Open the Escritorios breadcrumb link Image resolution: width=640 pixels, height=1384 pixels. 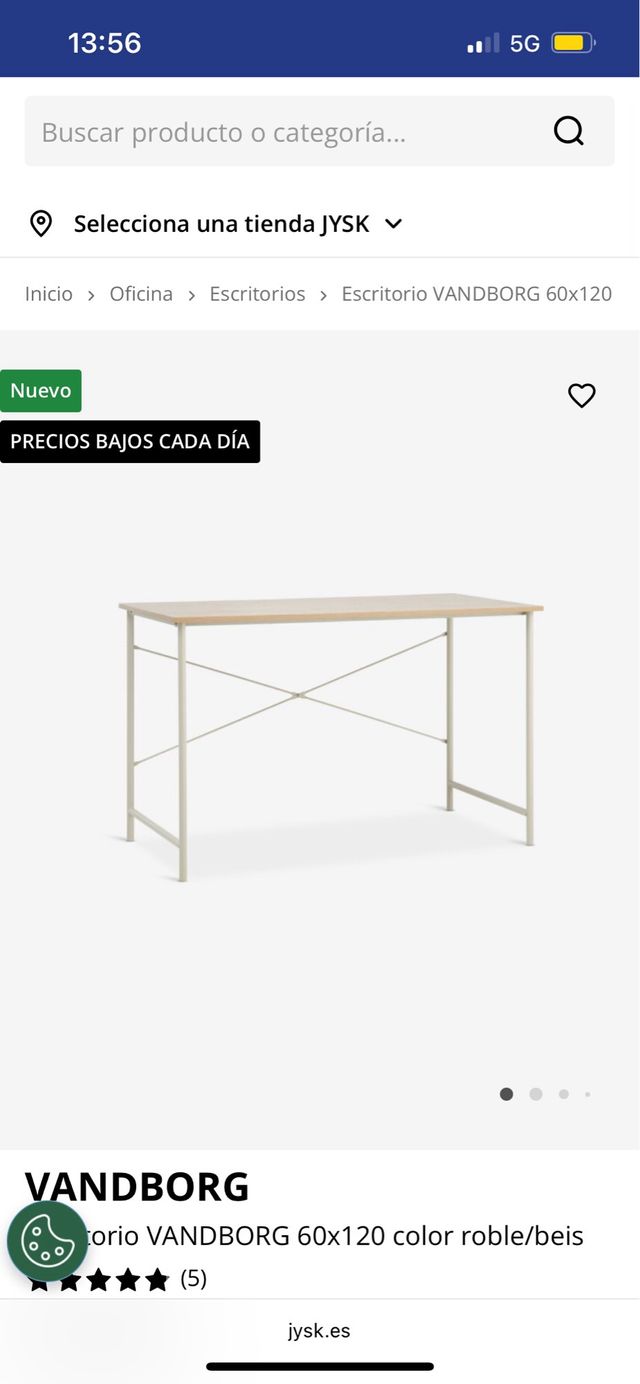[x=257, y=294]
